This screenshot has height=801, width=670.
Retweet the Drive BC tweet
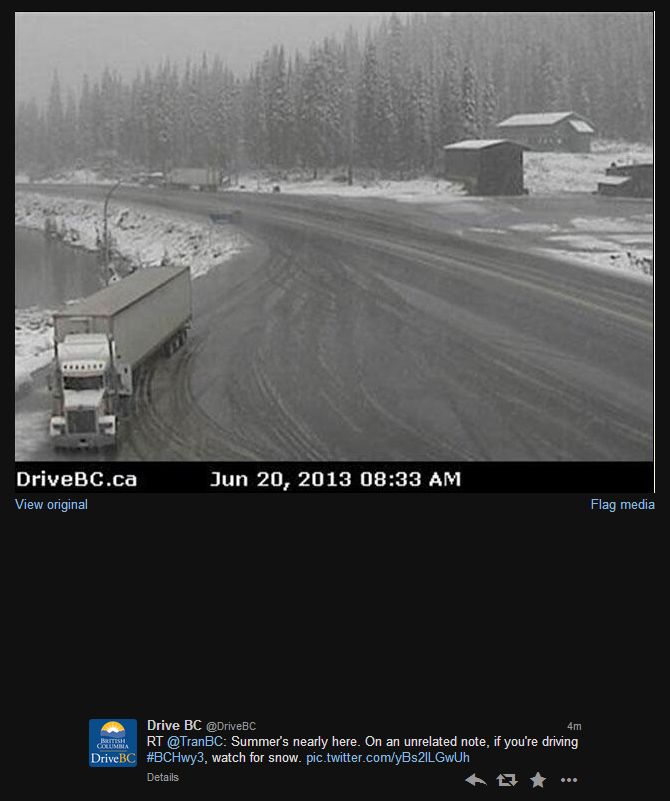coord(507,780)
